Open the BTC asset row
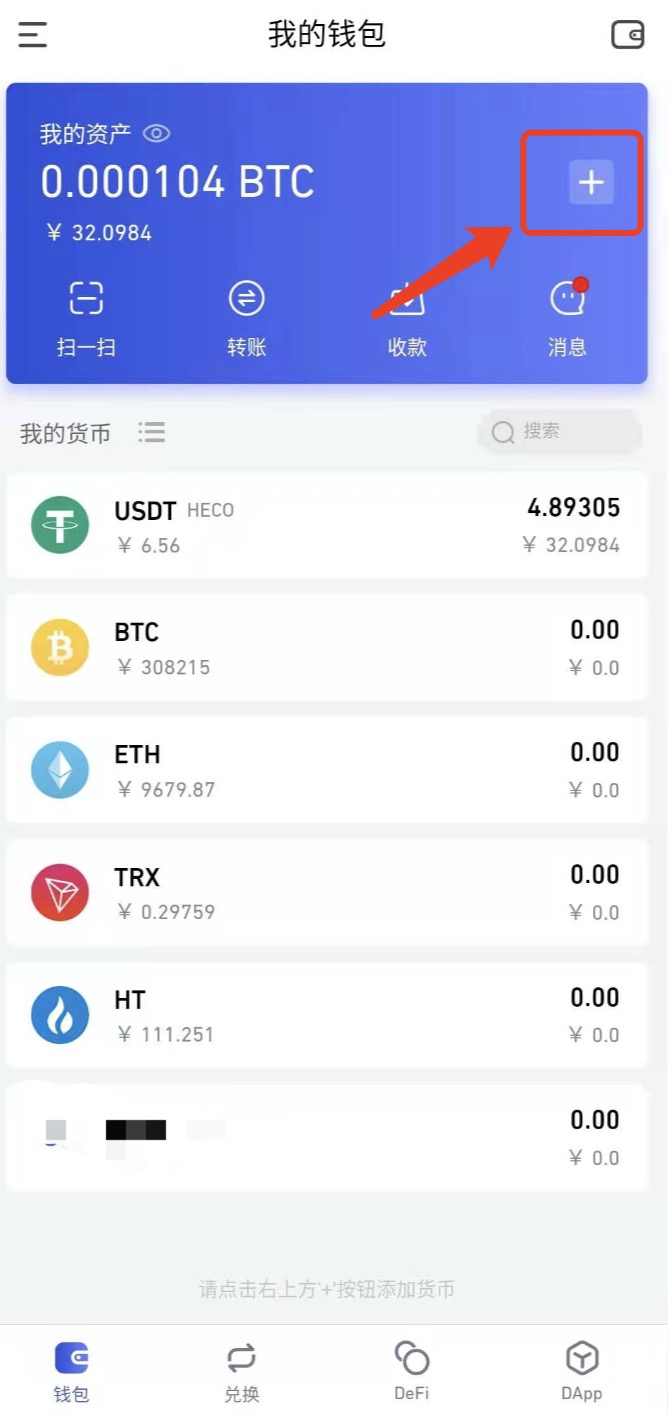 (x=327, y=648)
